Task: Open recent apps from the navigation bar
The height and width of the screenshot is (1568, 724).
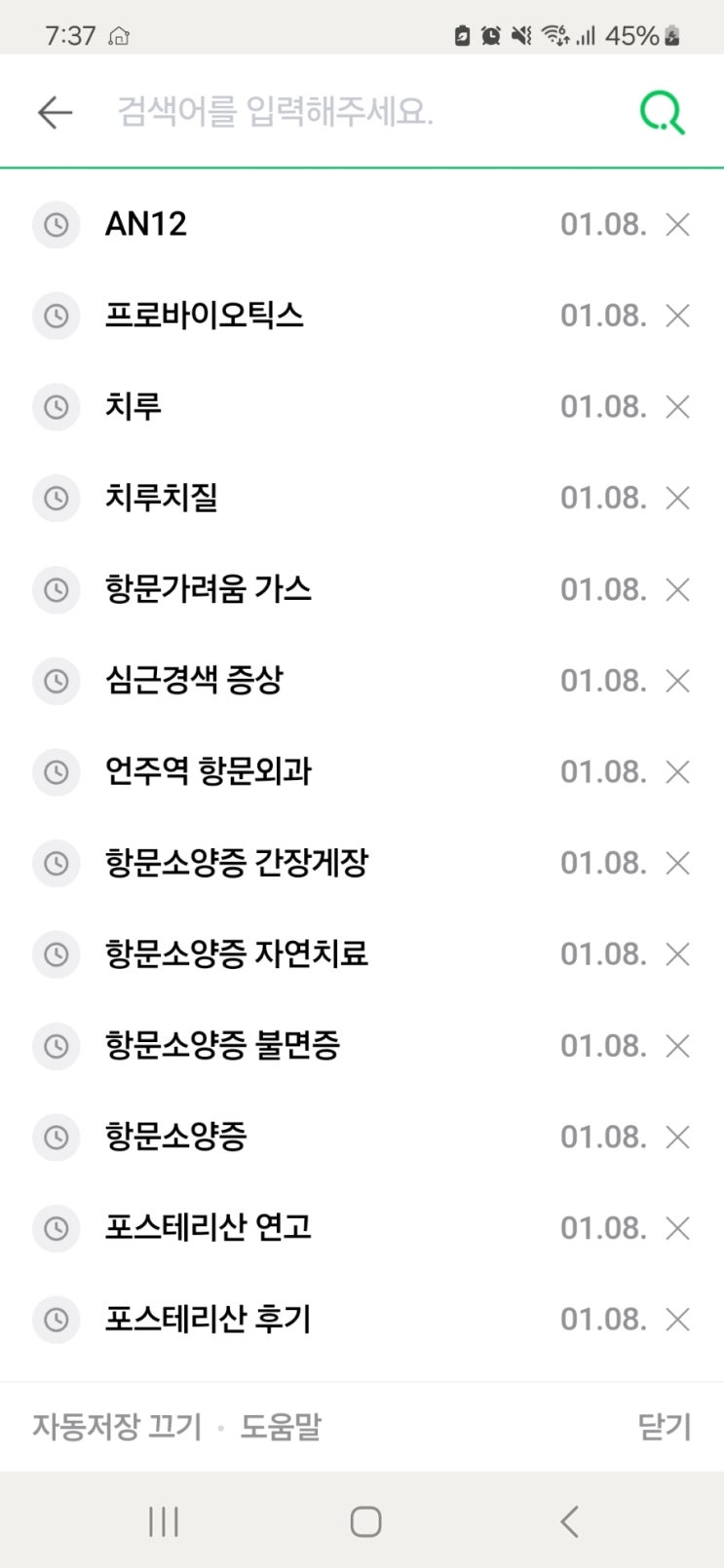Action: 164,1521
